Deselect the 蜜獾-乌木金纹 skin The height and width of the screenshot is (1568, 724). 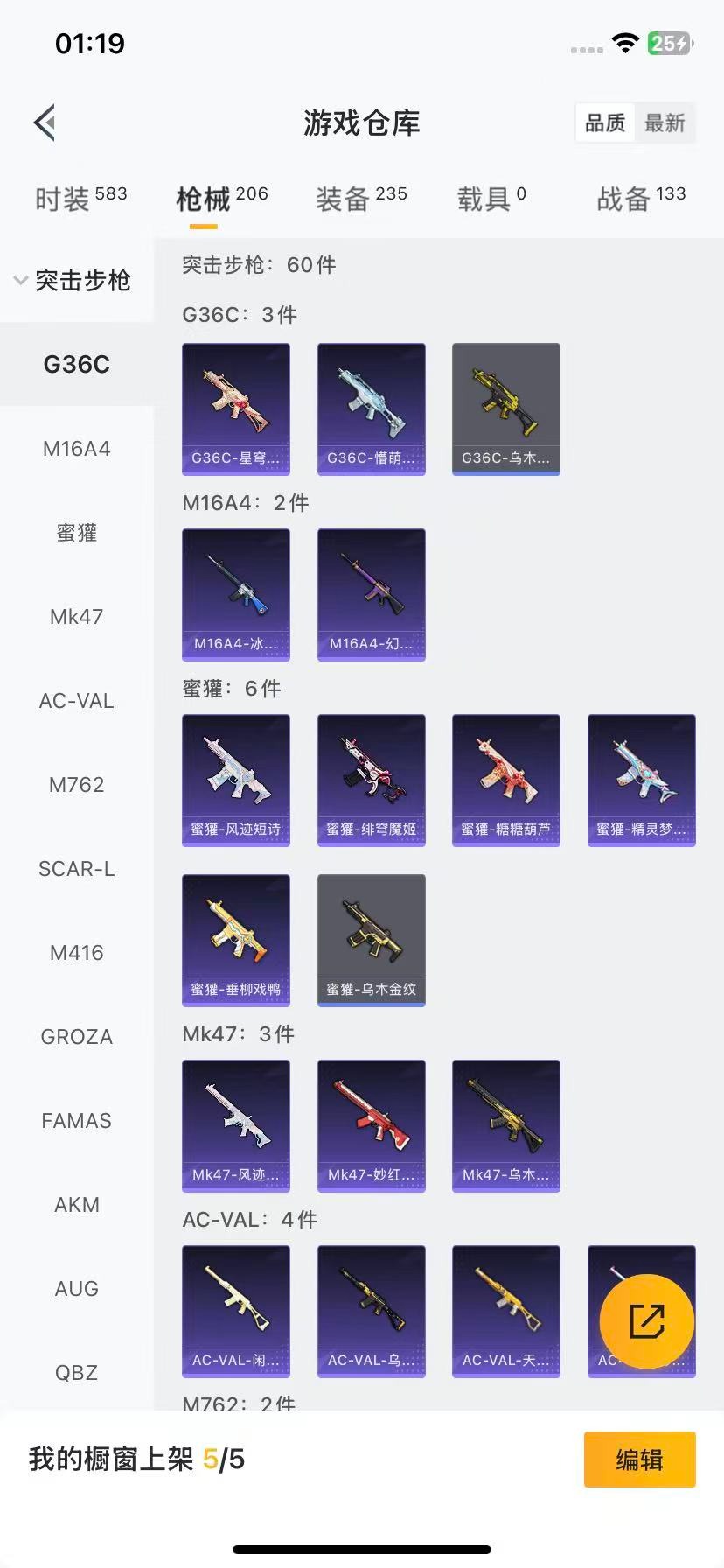coord(371,939)
